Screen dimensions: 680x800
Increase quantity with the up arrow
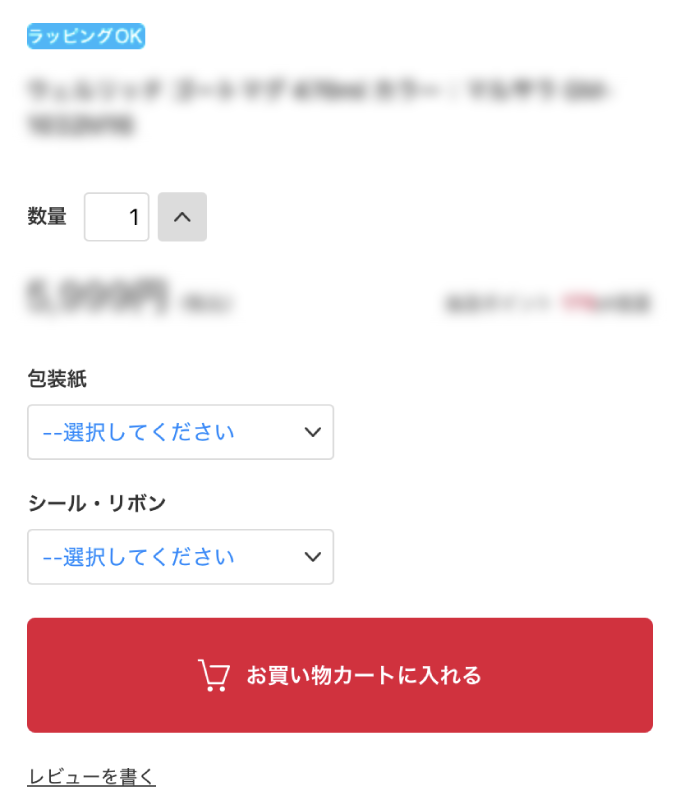click(182, 217)
